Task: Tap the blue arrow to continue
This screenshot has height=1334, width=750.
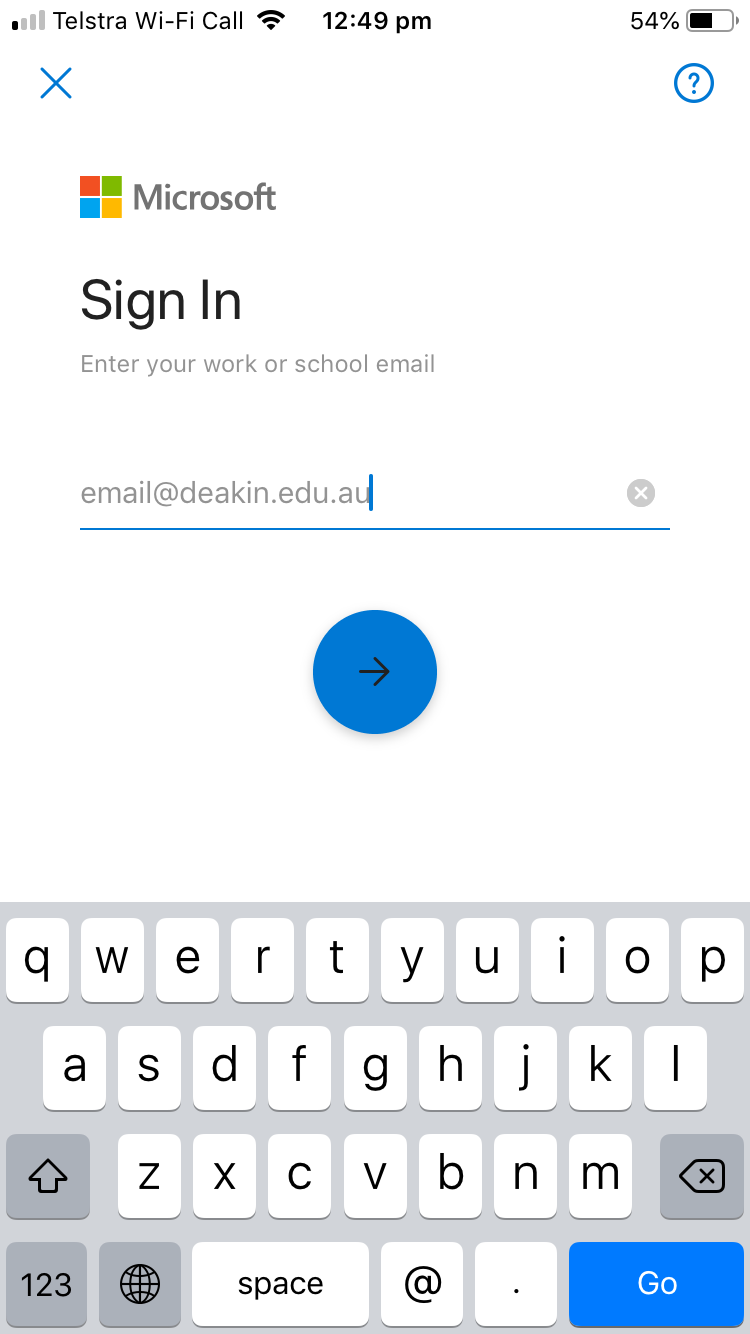Action: point(375,672)
